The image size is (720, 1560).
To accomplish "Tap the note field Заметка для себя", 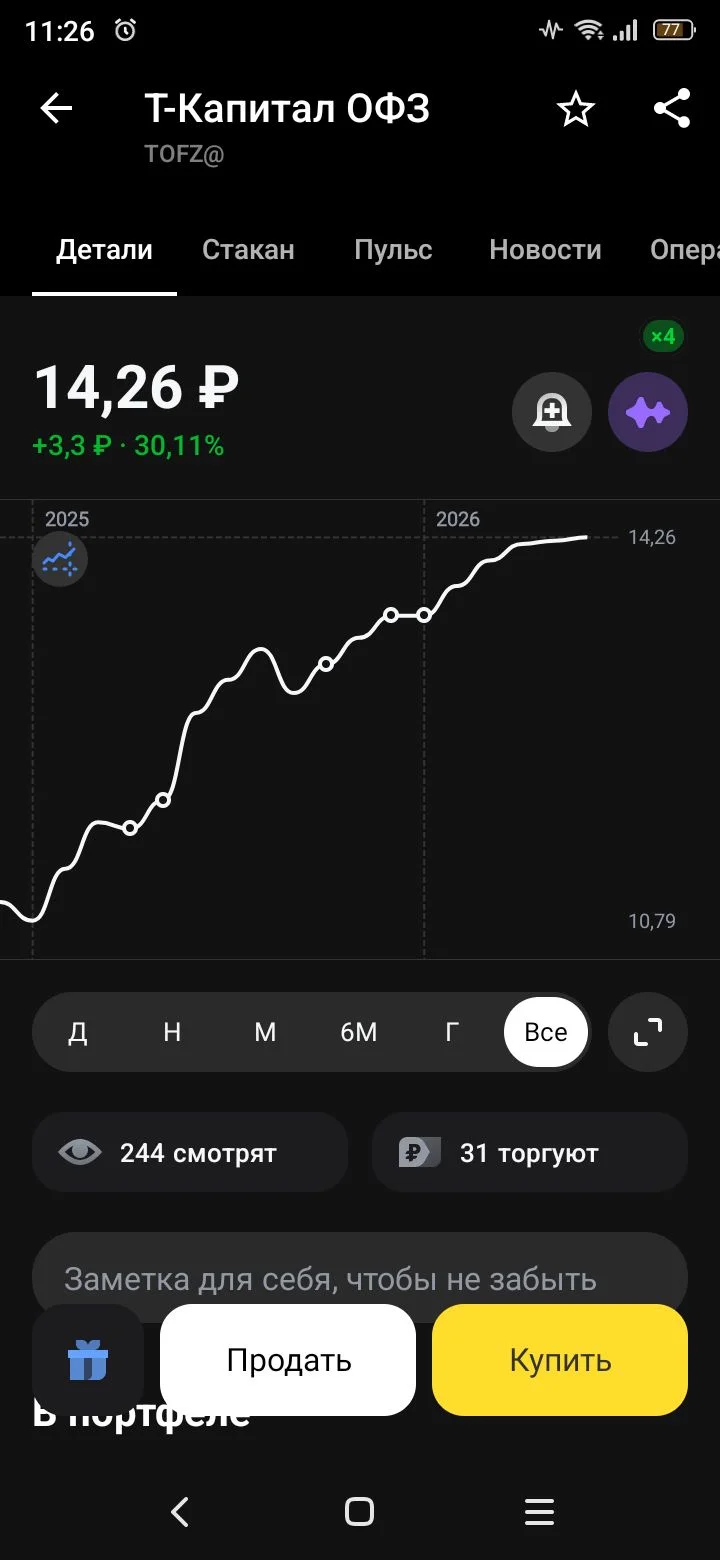I will pos(360,1278).
